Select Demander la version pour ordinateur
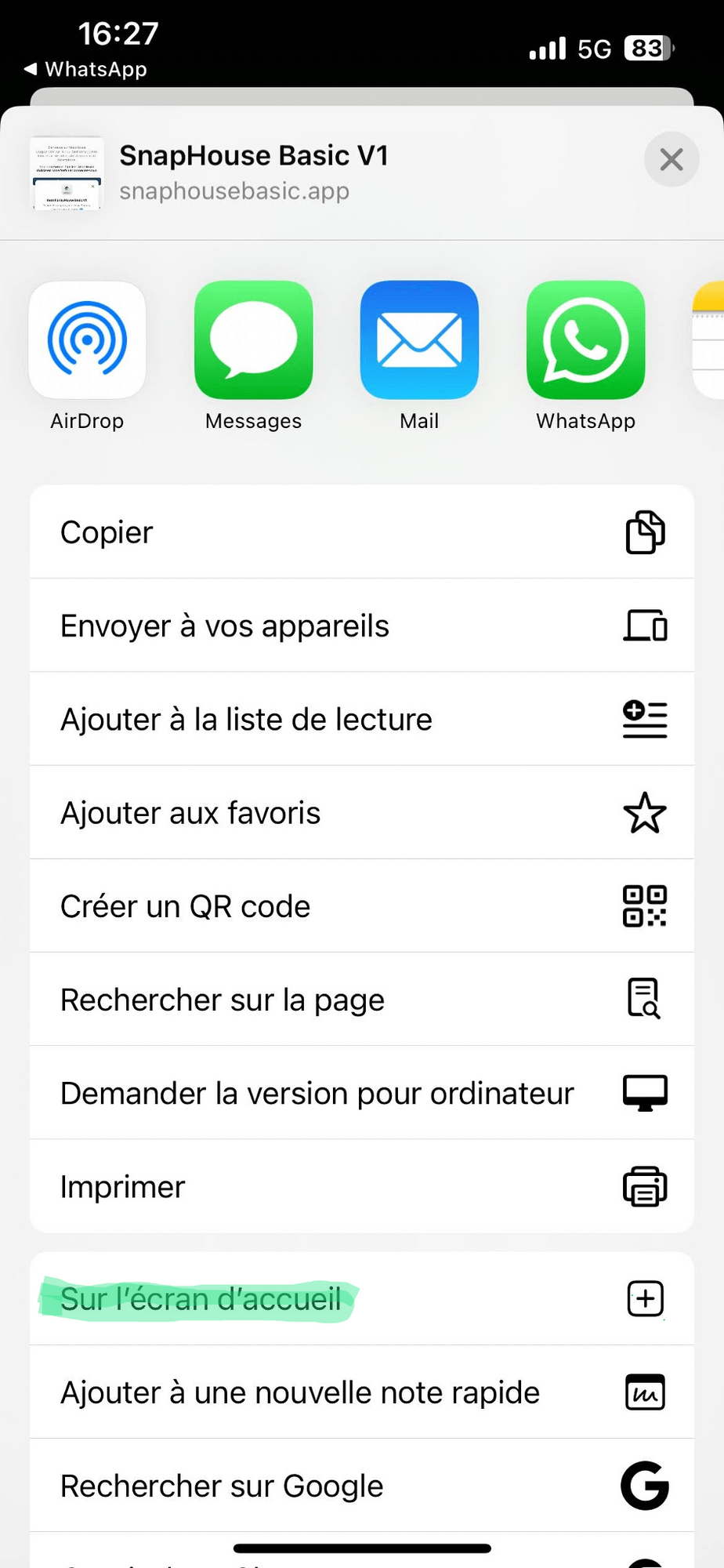Viewport: 724px width, 1568px height. pos(361,1093)
